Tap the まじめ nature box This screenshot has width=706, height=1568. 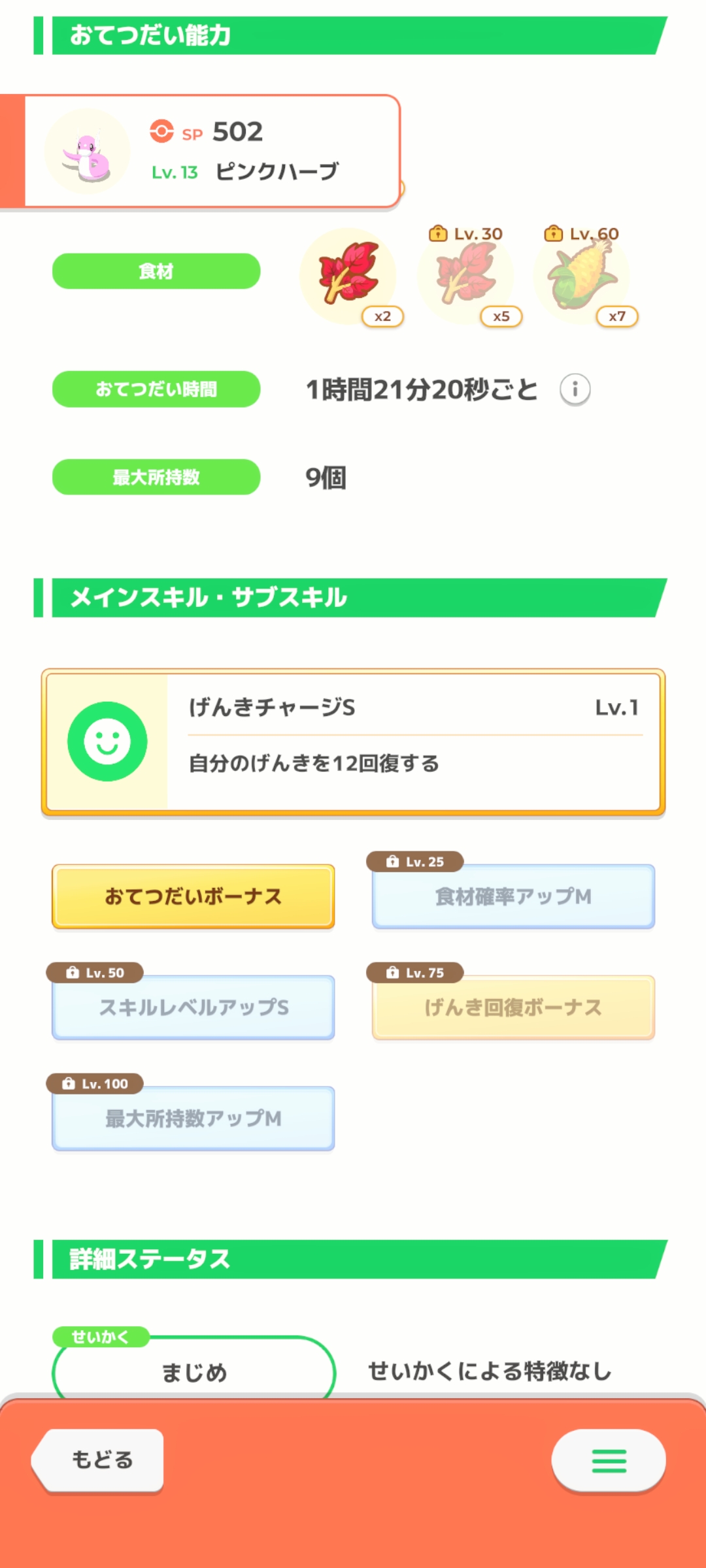coord(193,1371)
